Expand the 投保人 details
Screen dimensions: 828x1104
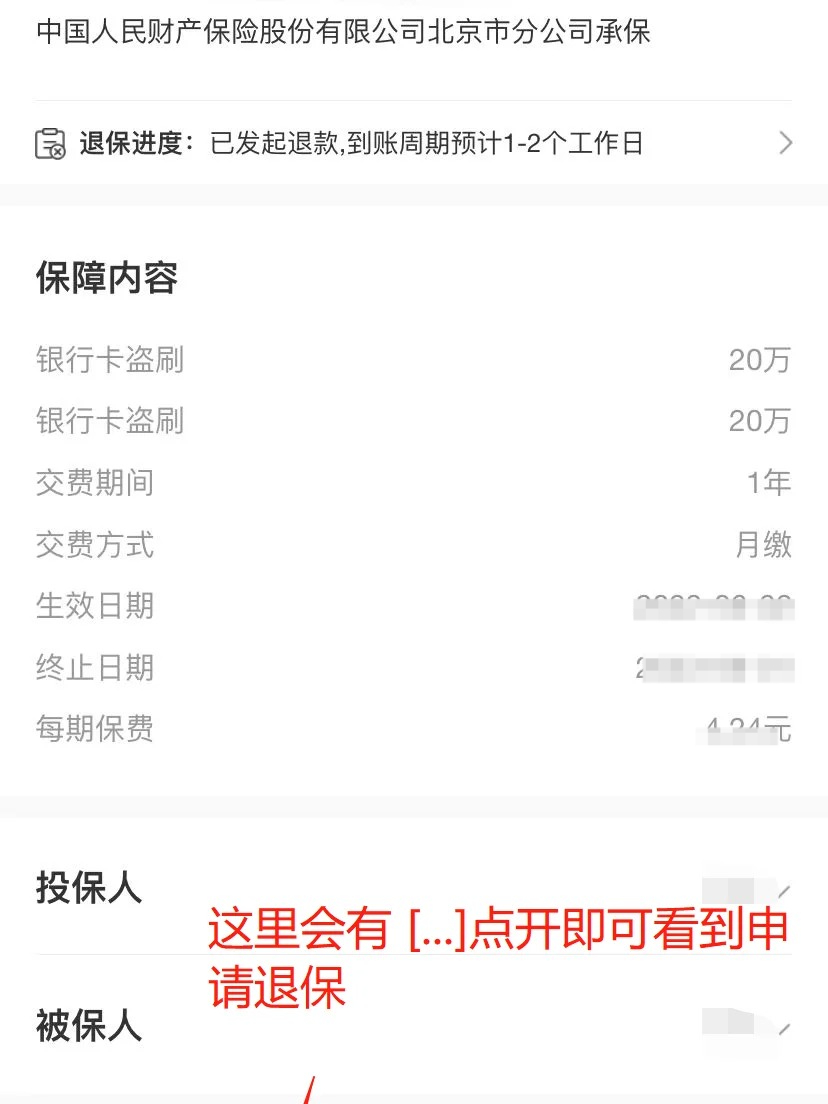click(784, 889)
